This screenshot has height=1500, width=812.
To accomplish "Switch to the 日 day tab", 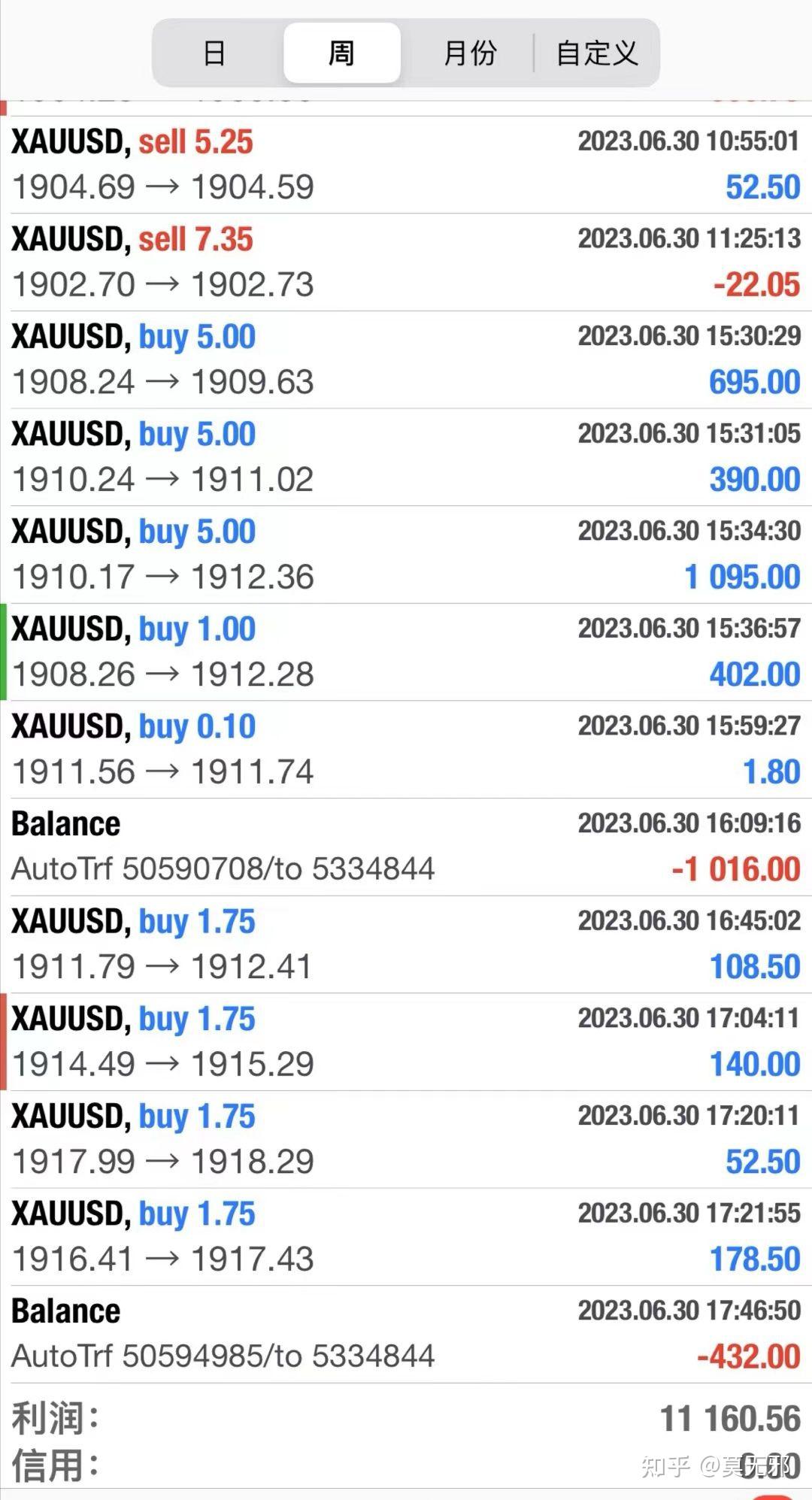I will tap(216, 53).
